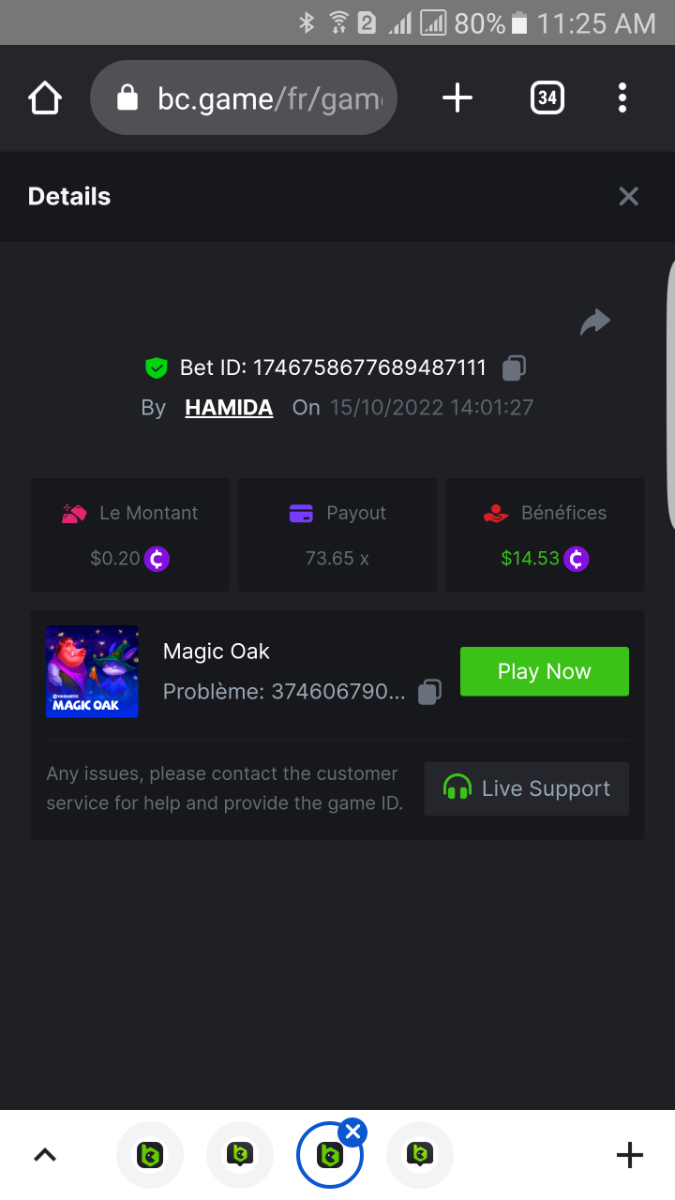Collapse the bottom tab strip
Screen dimensions: 675x1200
tap(45, 1156)
